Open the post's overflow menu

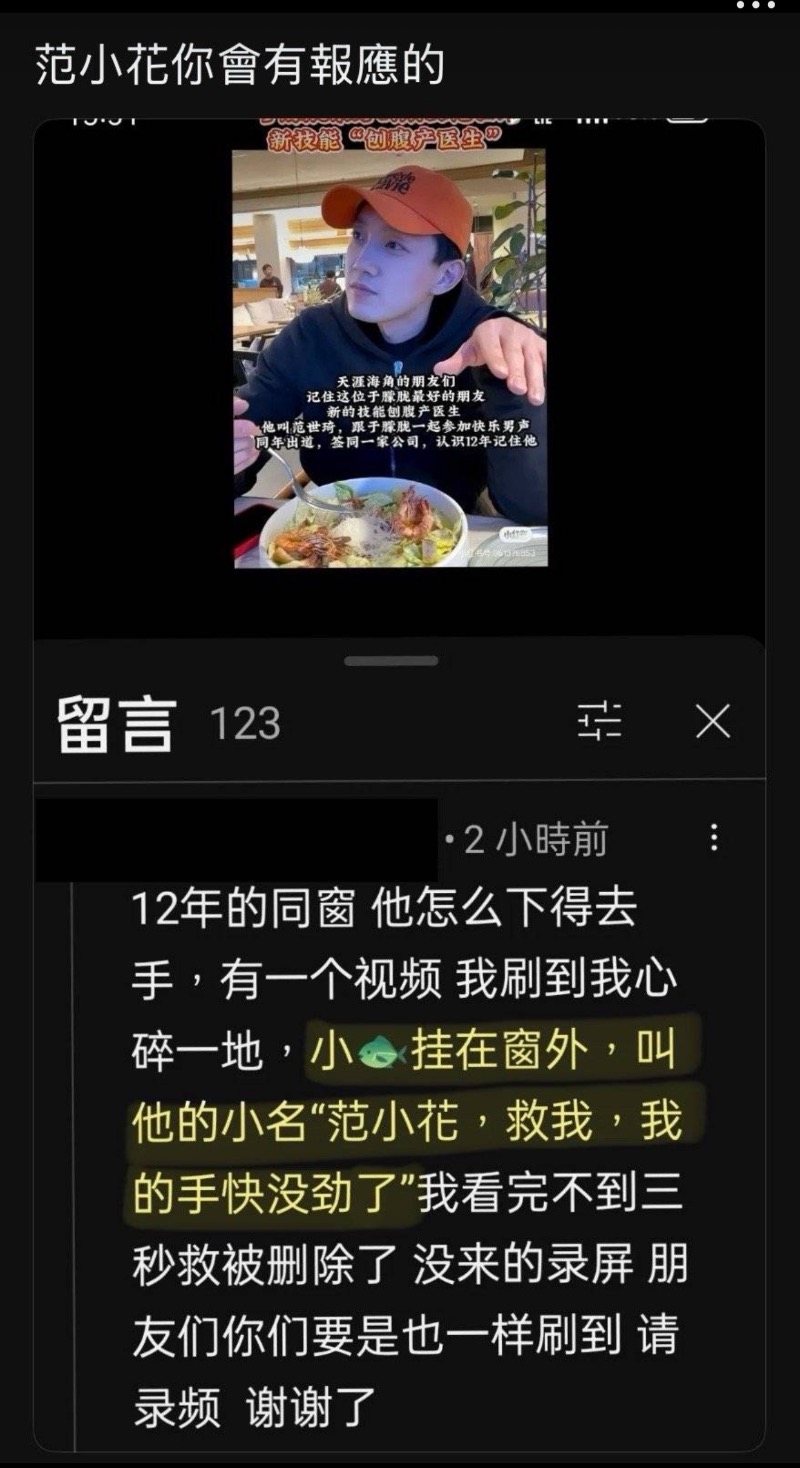(x=755, y=6)
